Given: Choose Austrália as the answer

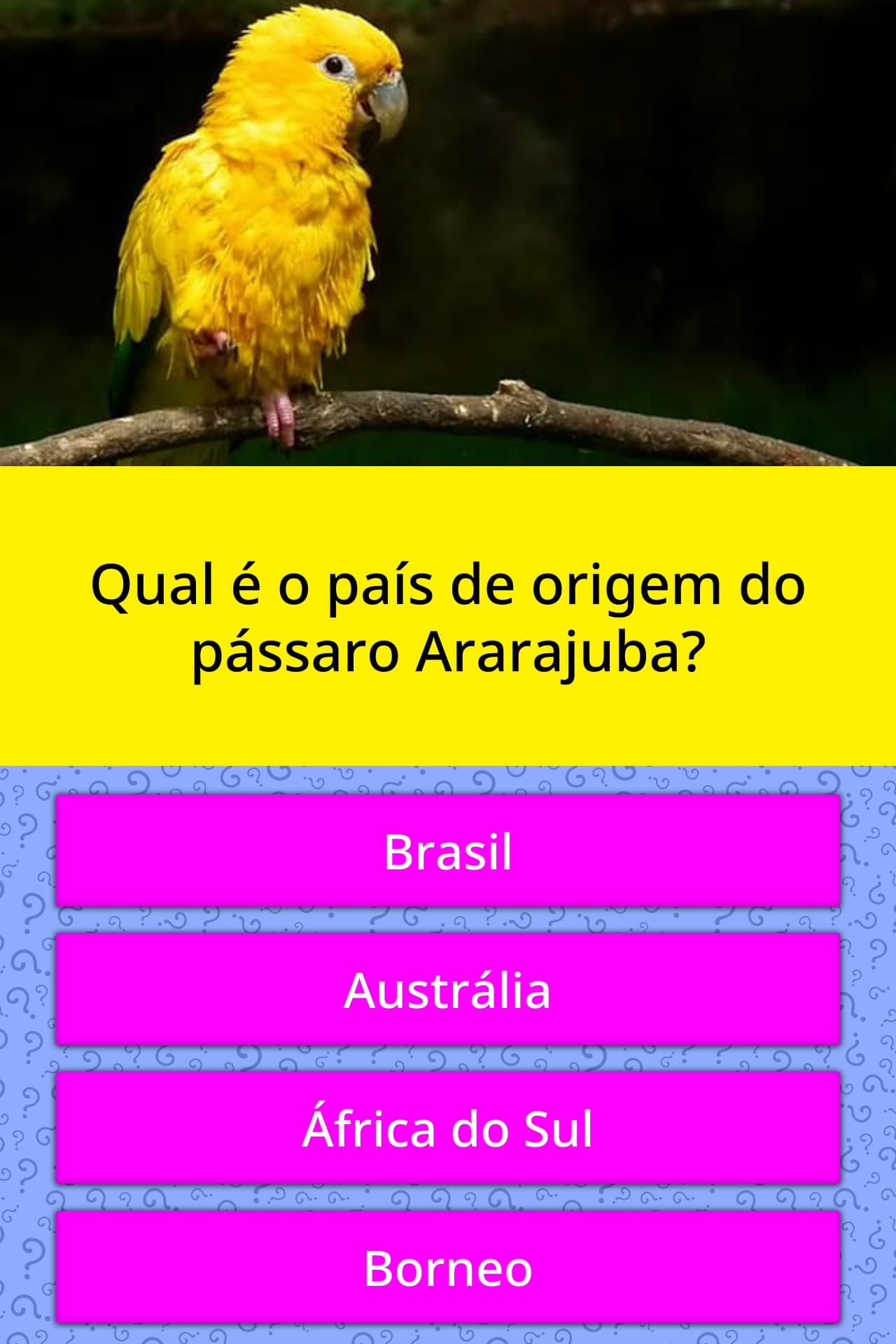Looking at the screenshot, I should [448, 990].
